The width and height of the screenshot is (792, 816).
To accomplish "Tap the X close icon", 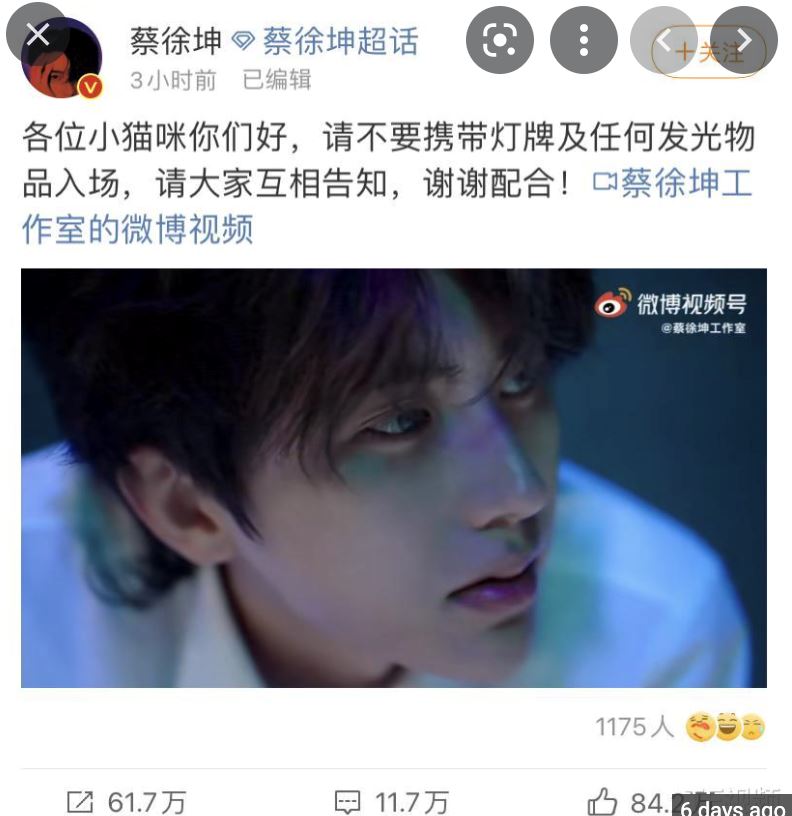I will pos(38,34).
